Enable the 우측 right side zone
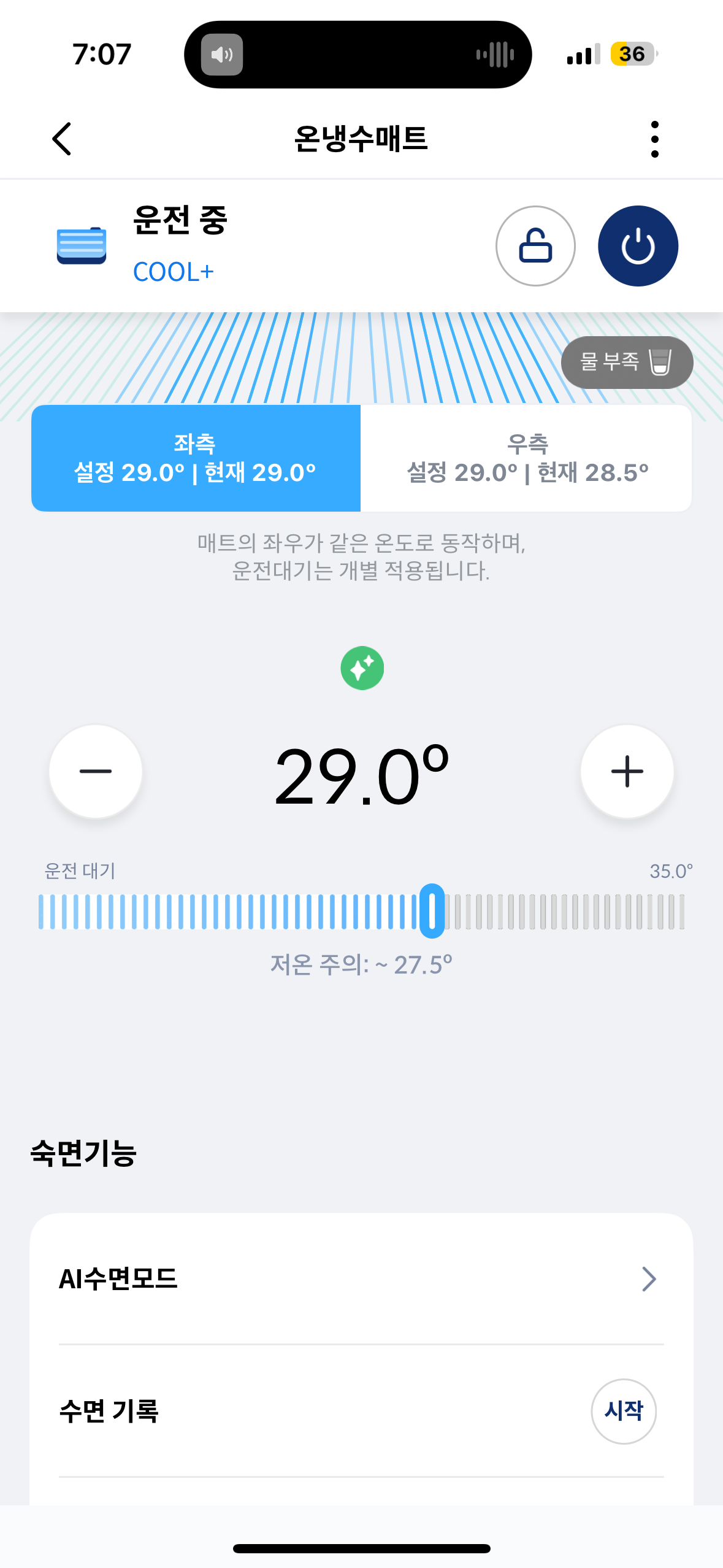The width and height of the screenshot is (723, 1568). pos(527,458)
